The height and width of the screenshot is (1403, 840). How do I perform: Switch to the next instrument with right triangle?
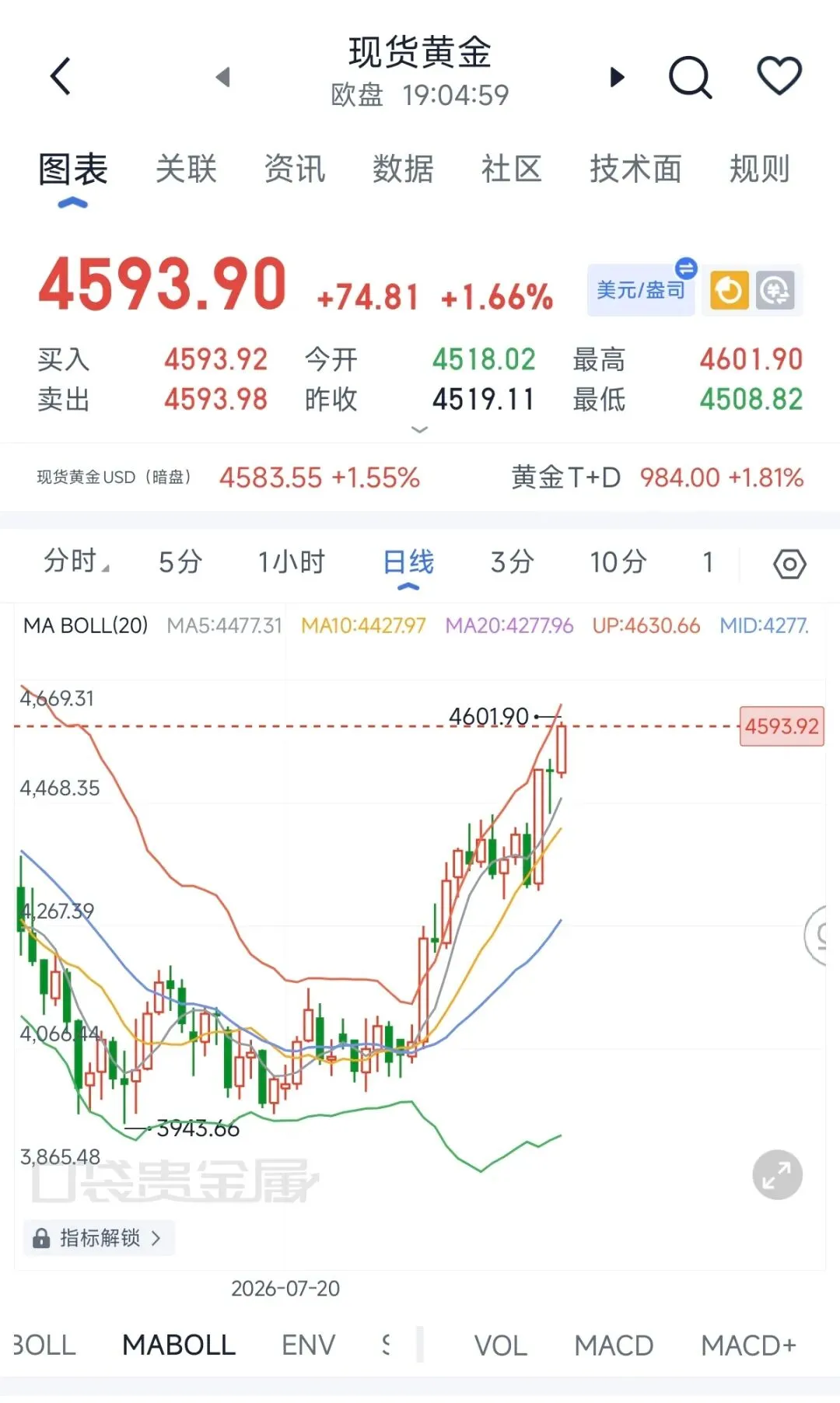[617, 77]
